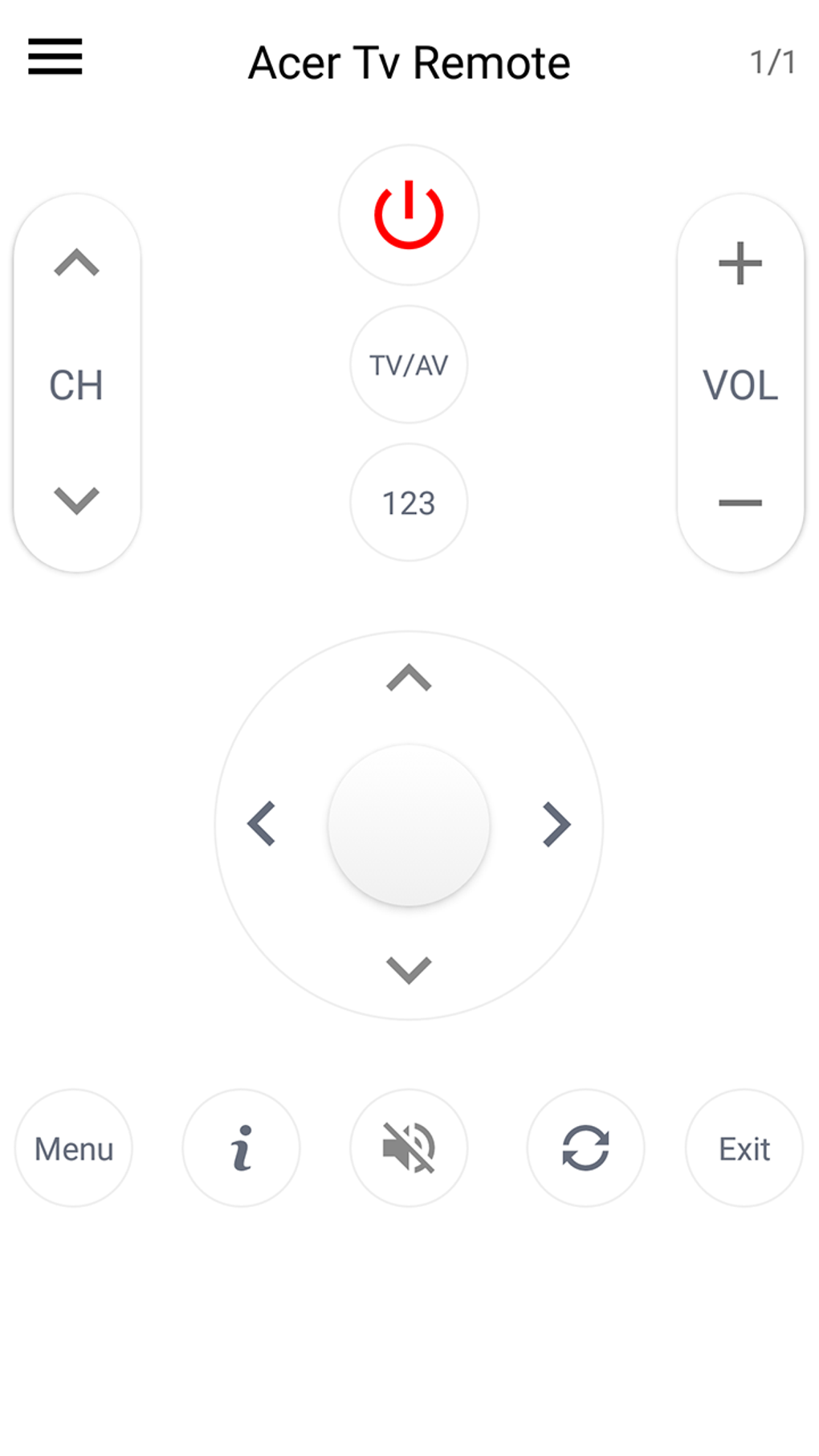This screenshot has width=819, height=1456.
Task: Decrease volume with the minus button
Action: pos(740,503)
